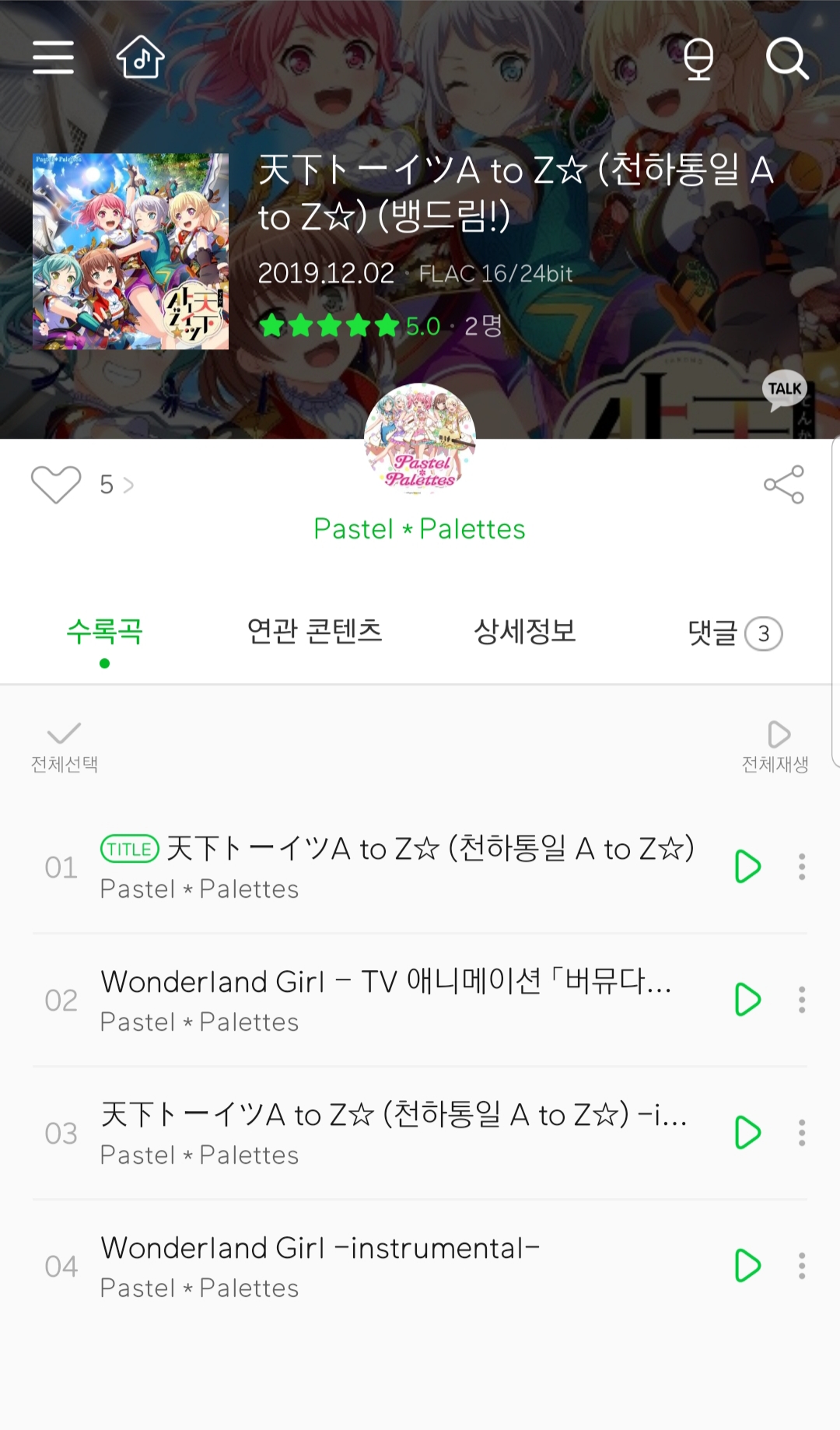Open the search magnifier
This screenshot has width=840, height=1430.
pos(787,58)
